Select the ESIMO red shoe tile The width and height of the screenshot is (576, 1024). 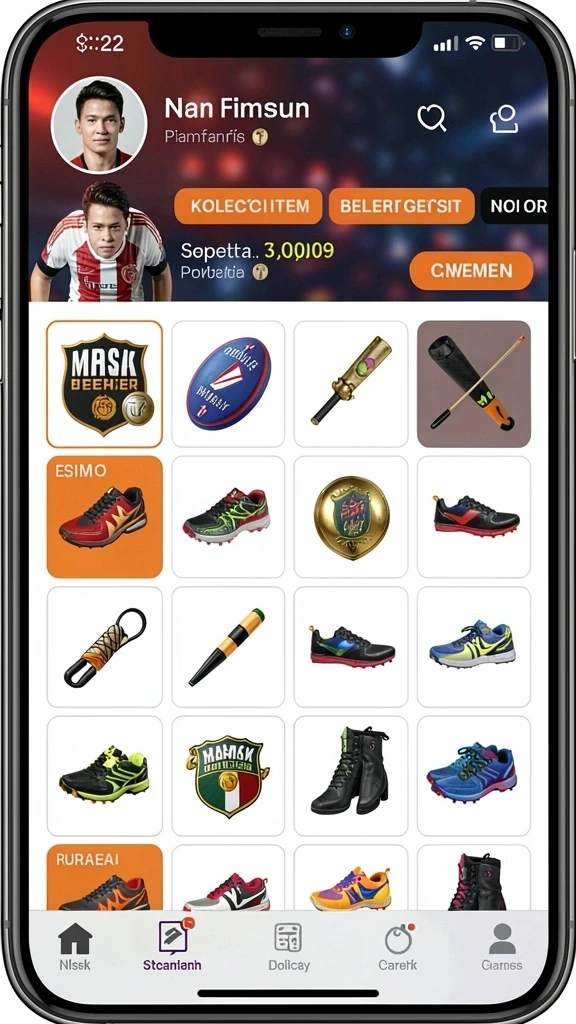click(x=104, y=517)
